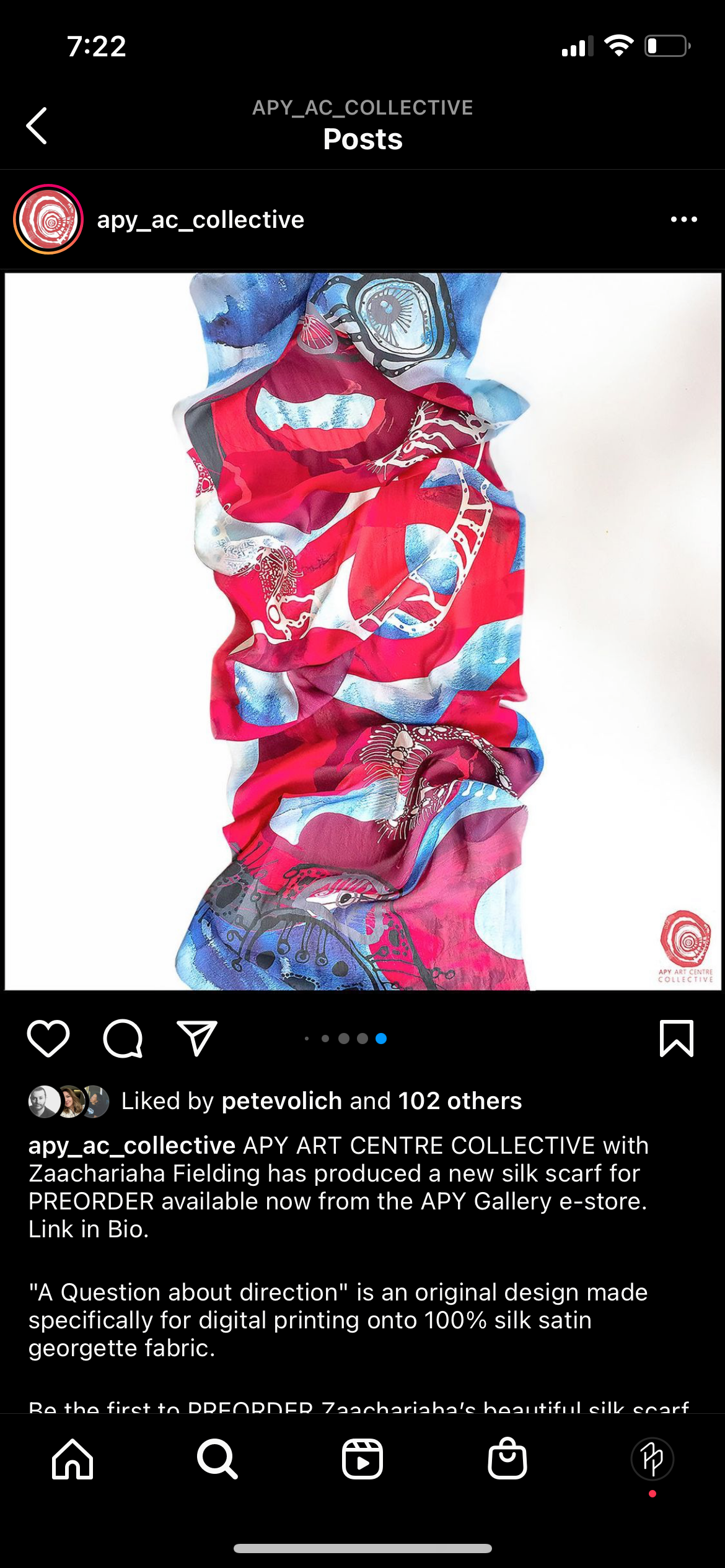Bookmark this scarf post
The image size is (725, 1568).
pyautogui.click(x=676, y=1039)
